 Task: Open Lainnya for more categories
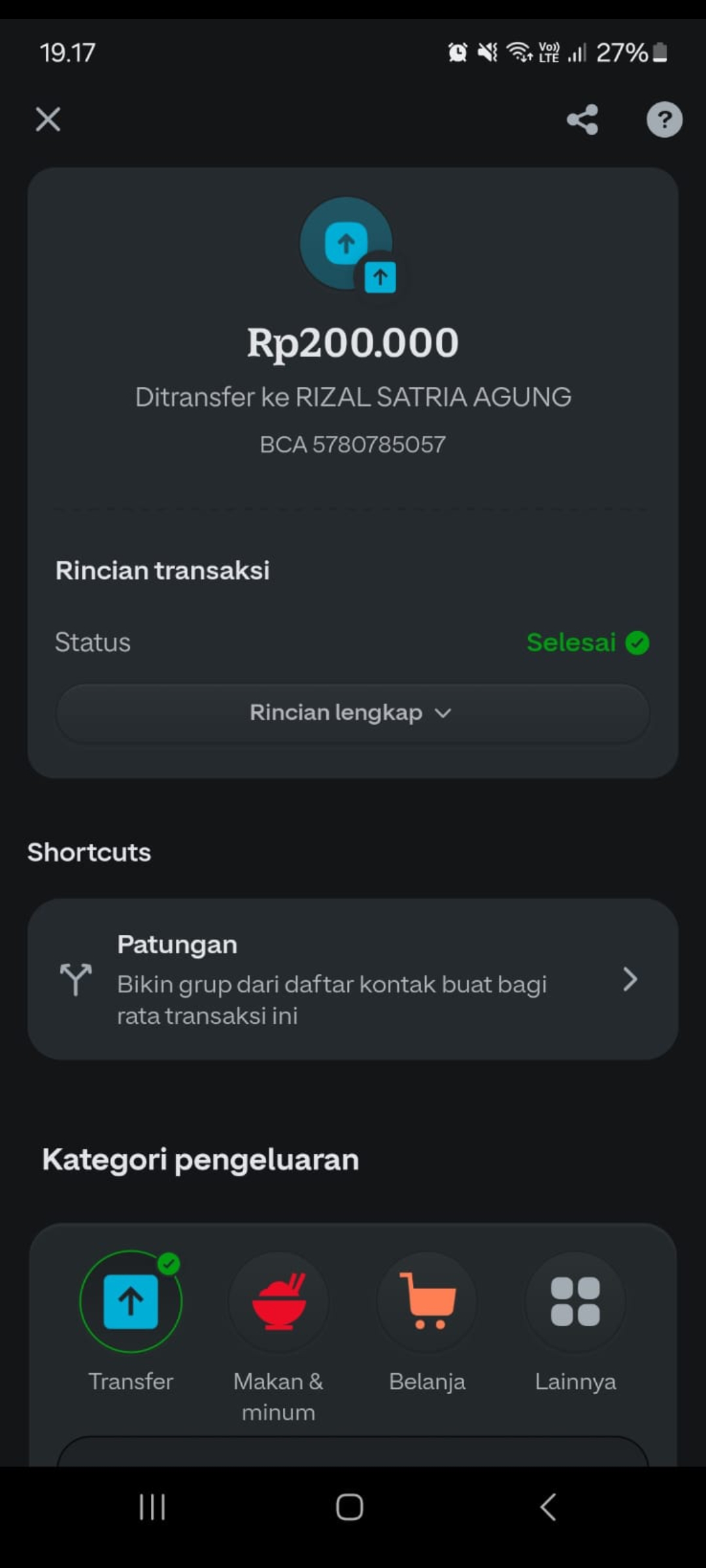pos(575,1301)
